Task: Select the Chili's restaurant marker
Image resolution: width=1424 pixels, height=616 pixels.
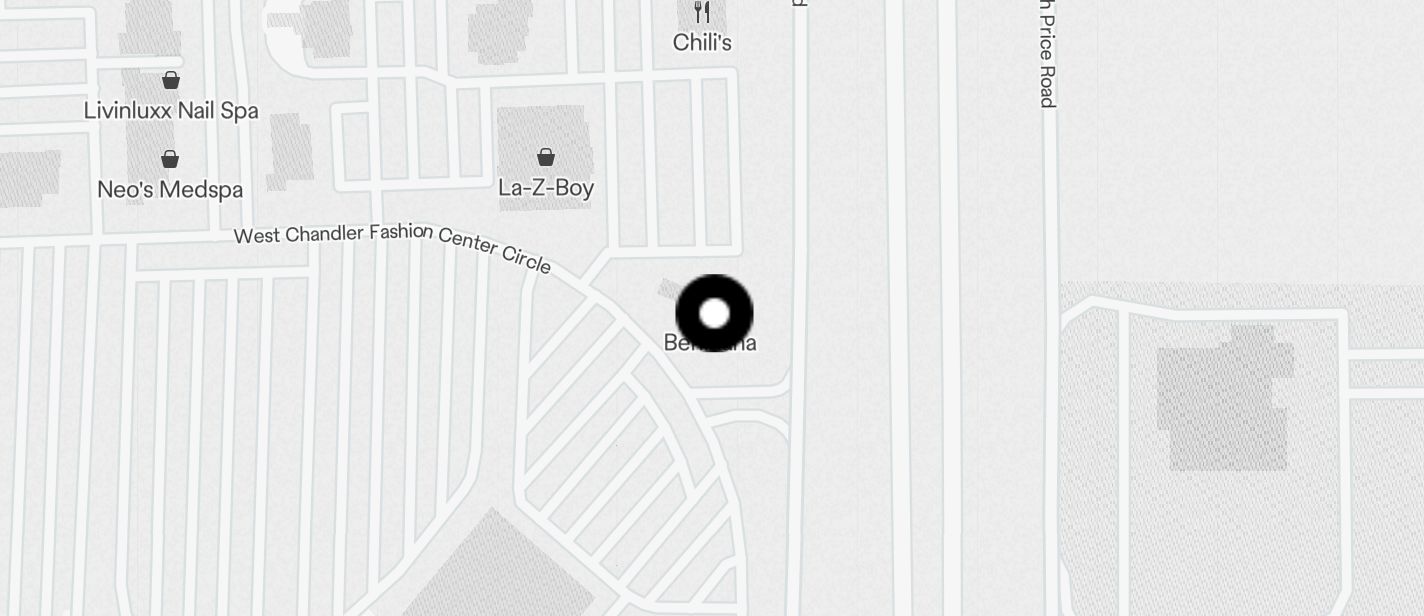Action: click(x=702, y=14)
